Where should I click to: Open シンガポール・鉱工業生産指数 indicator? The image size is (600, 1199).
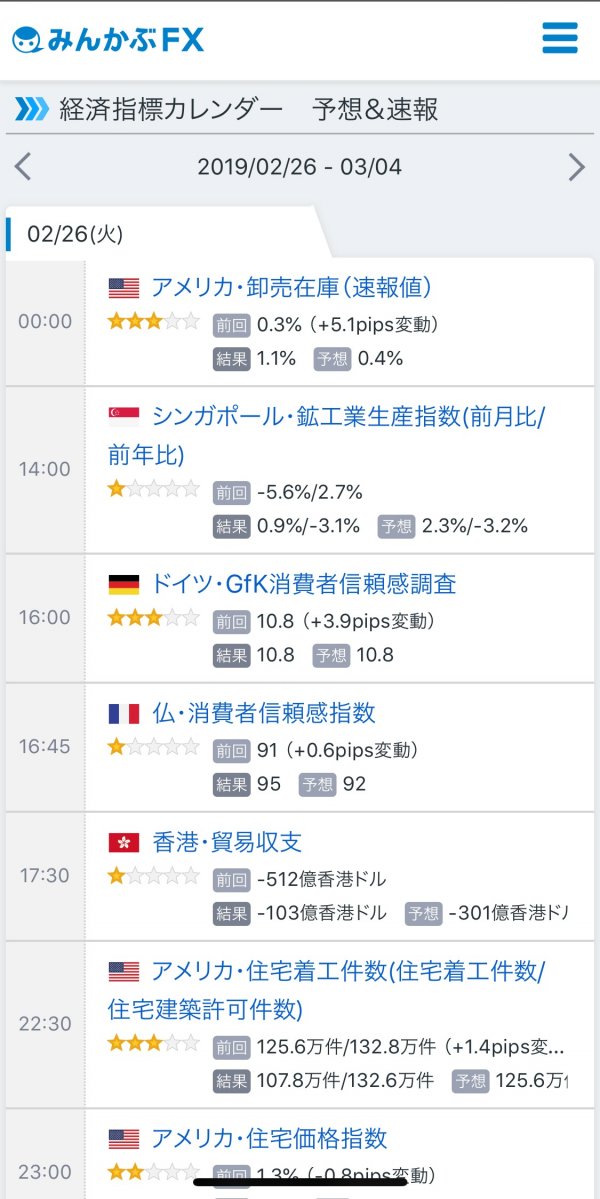click(x=327, y=436)
